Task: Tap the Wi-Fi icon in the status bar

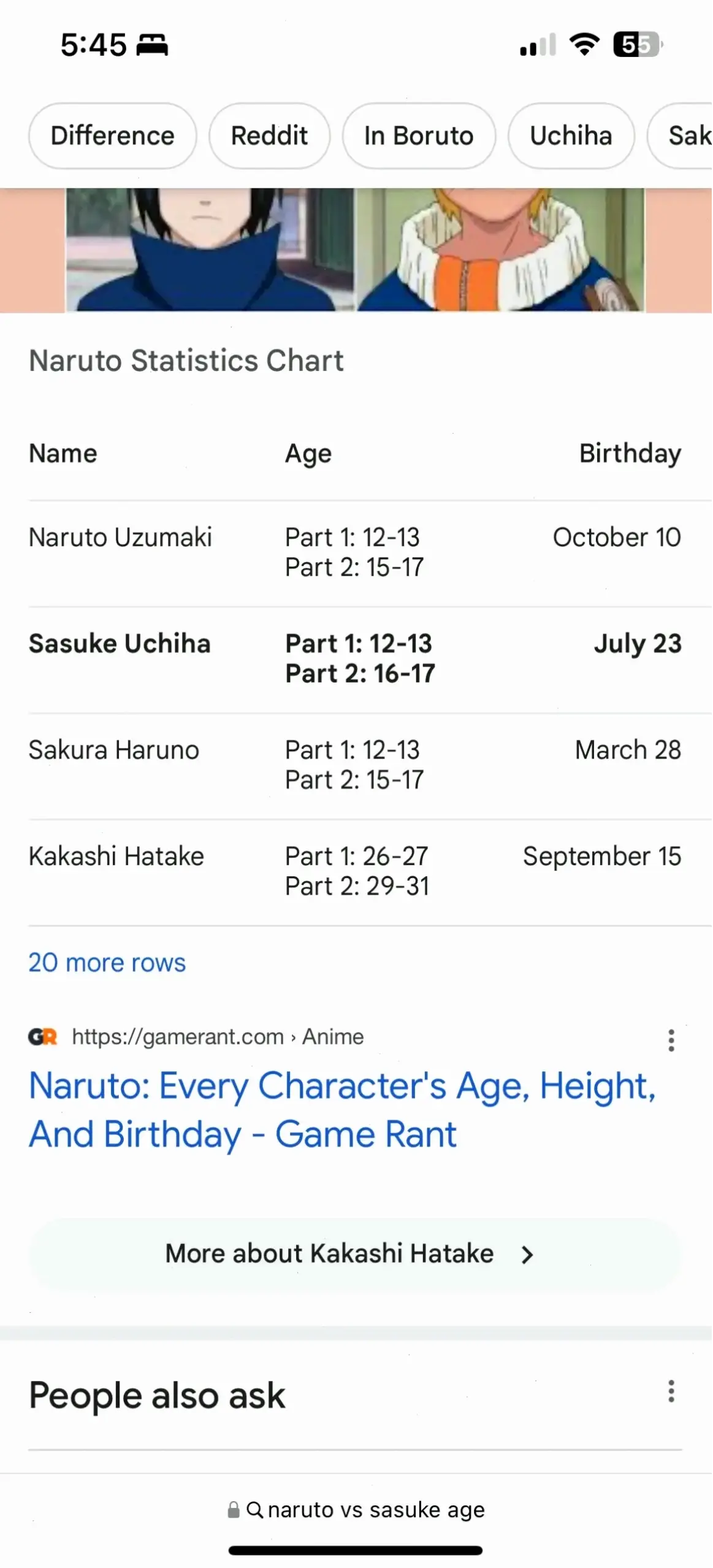Action: [584, 44]
